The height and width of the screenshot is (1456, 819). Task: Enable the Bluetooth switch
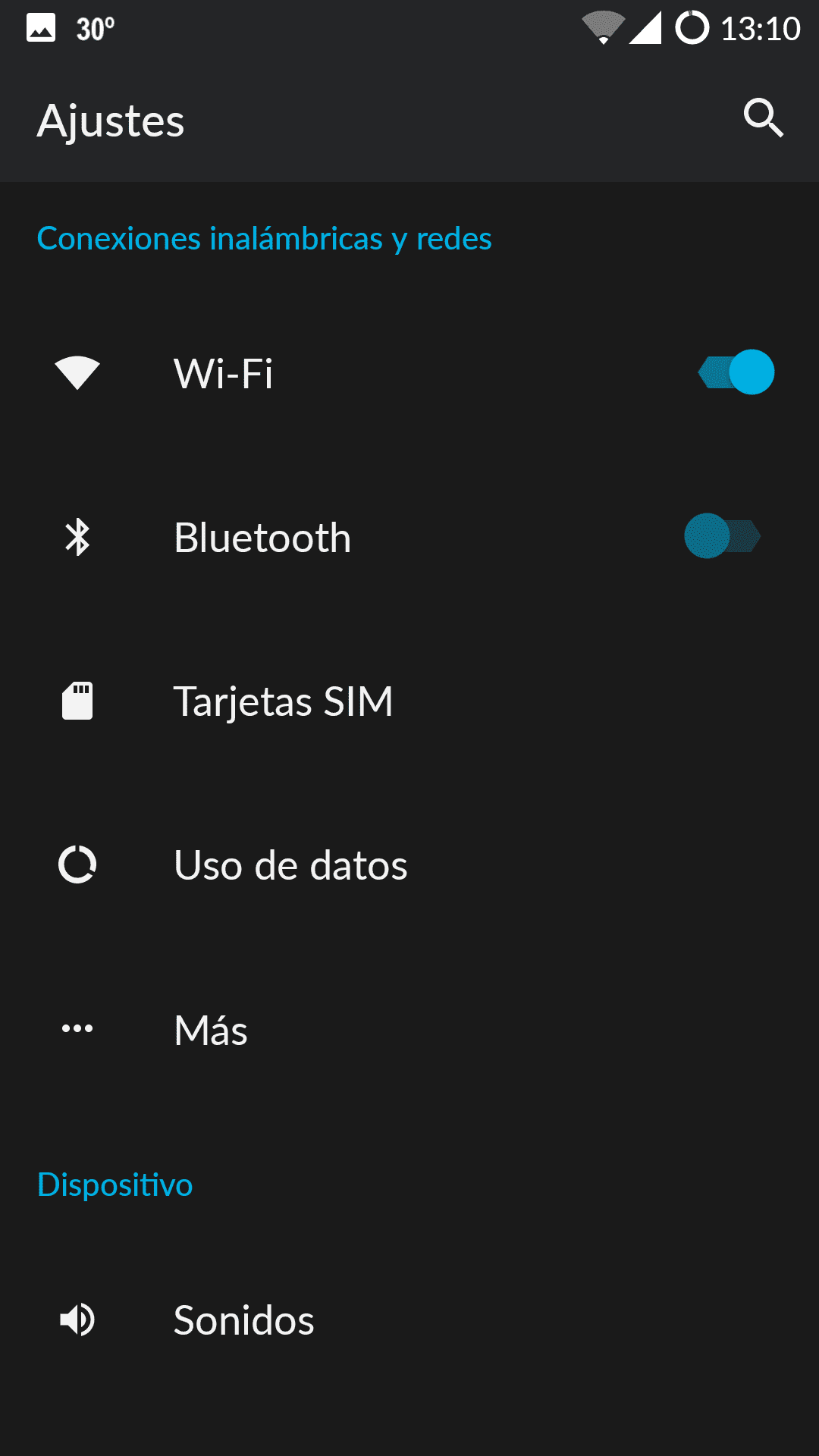pos(722,536)
